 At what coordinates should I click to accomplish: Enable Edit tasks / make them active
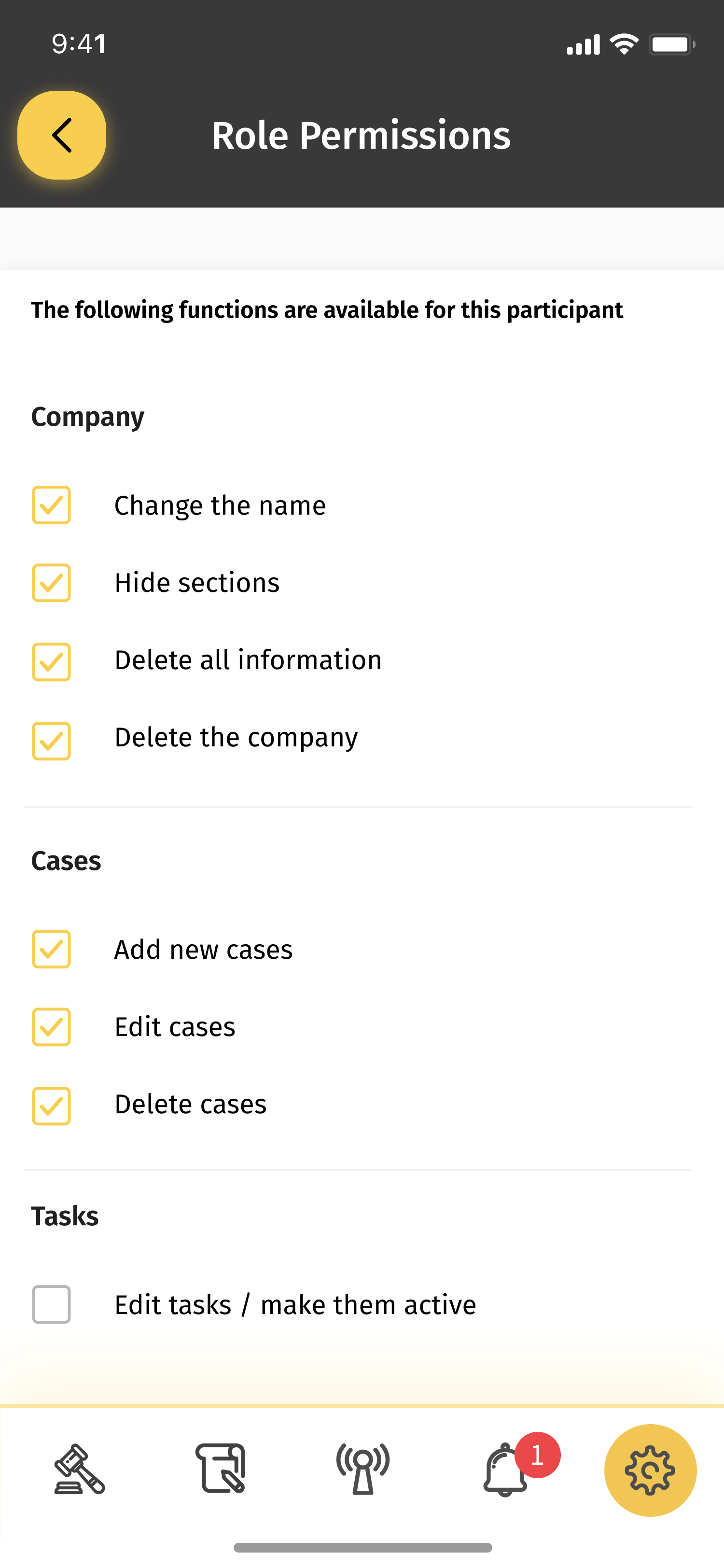tap(51, 1304)
